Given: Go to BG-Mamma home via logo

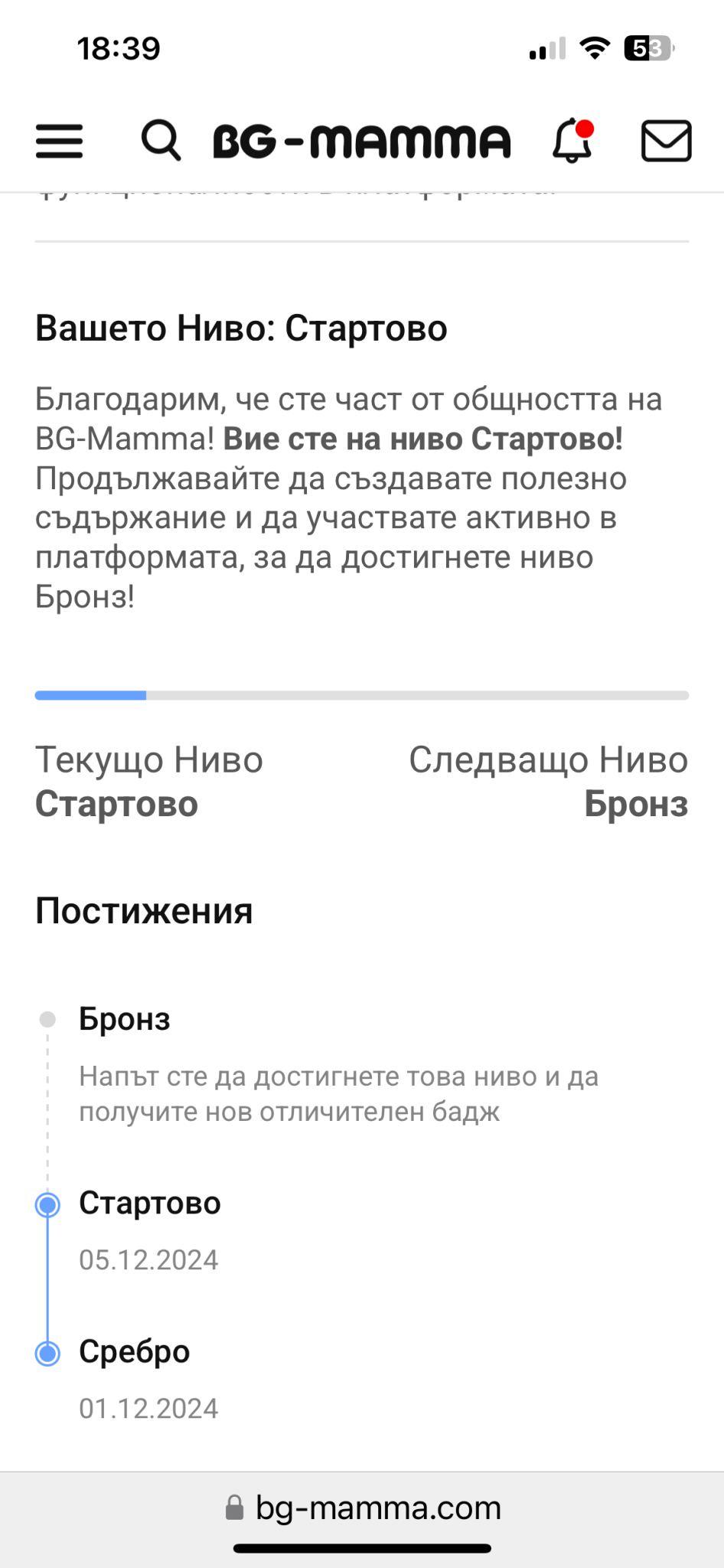Looking at the screenshot, I should (361, 142).
